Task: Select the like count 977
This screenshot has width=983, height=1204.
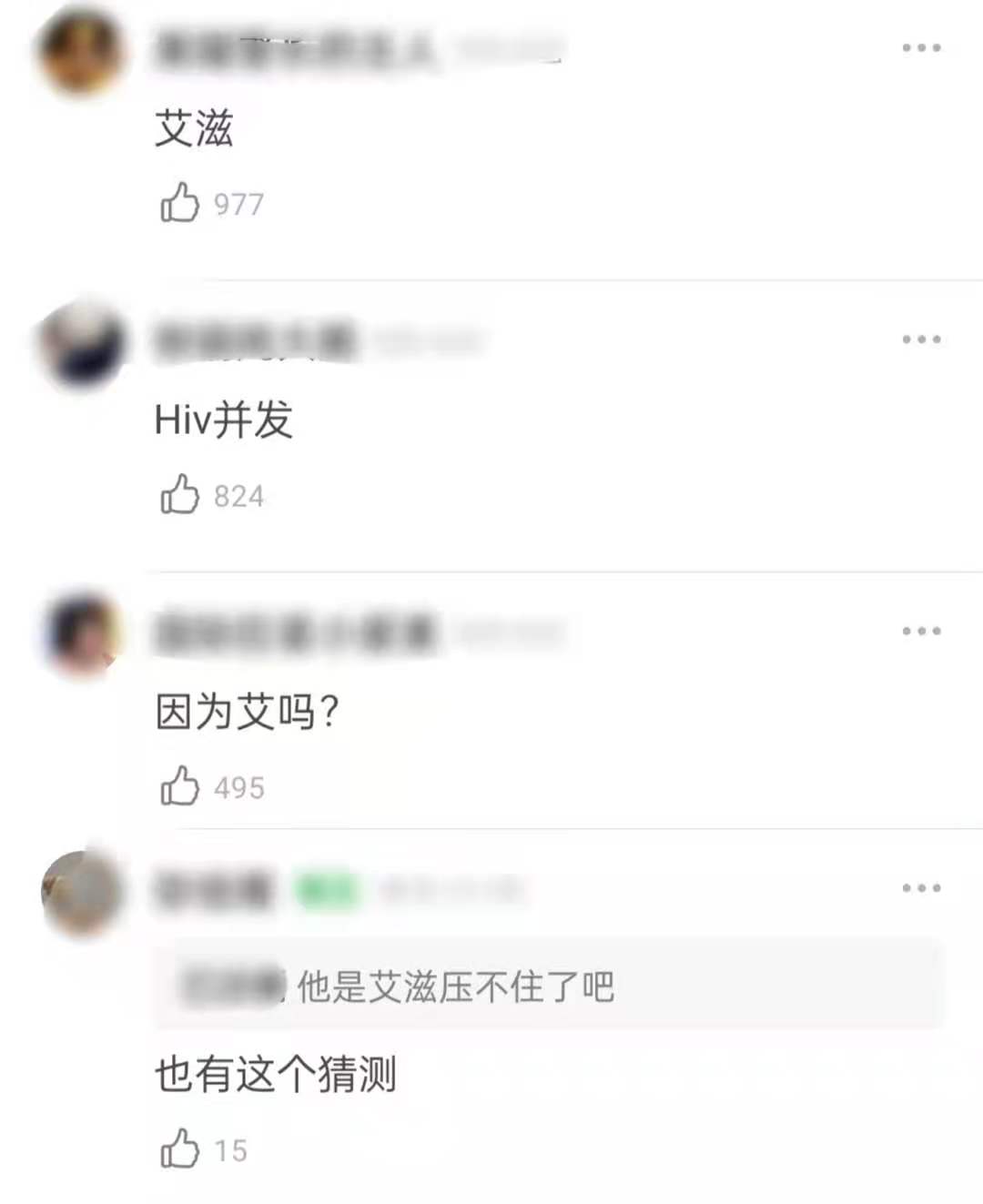Action: [x=237, y=202]
